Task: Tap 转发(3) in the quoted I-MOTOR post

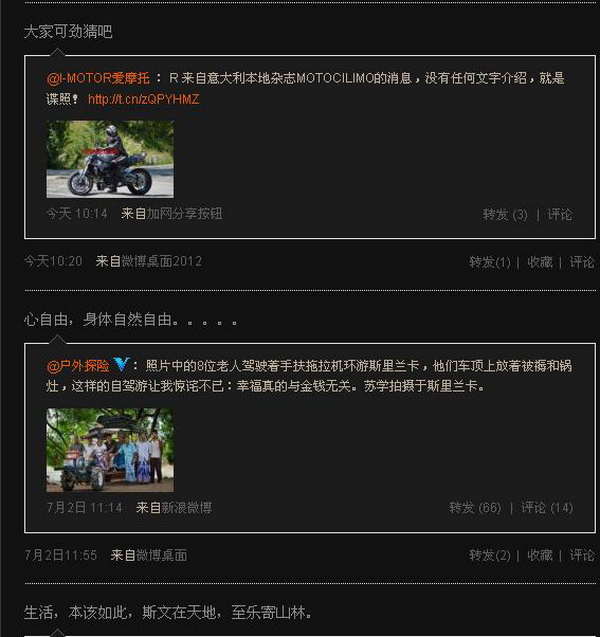Action: coord(505,214)
